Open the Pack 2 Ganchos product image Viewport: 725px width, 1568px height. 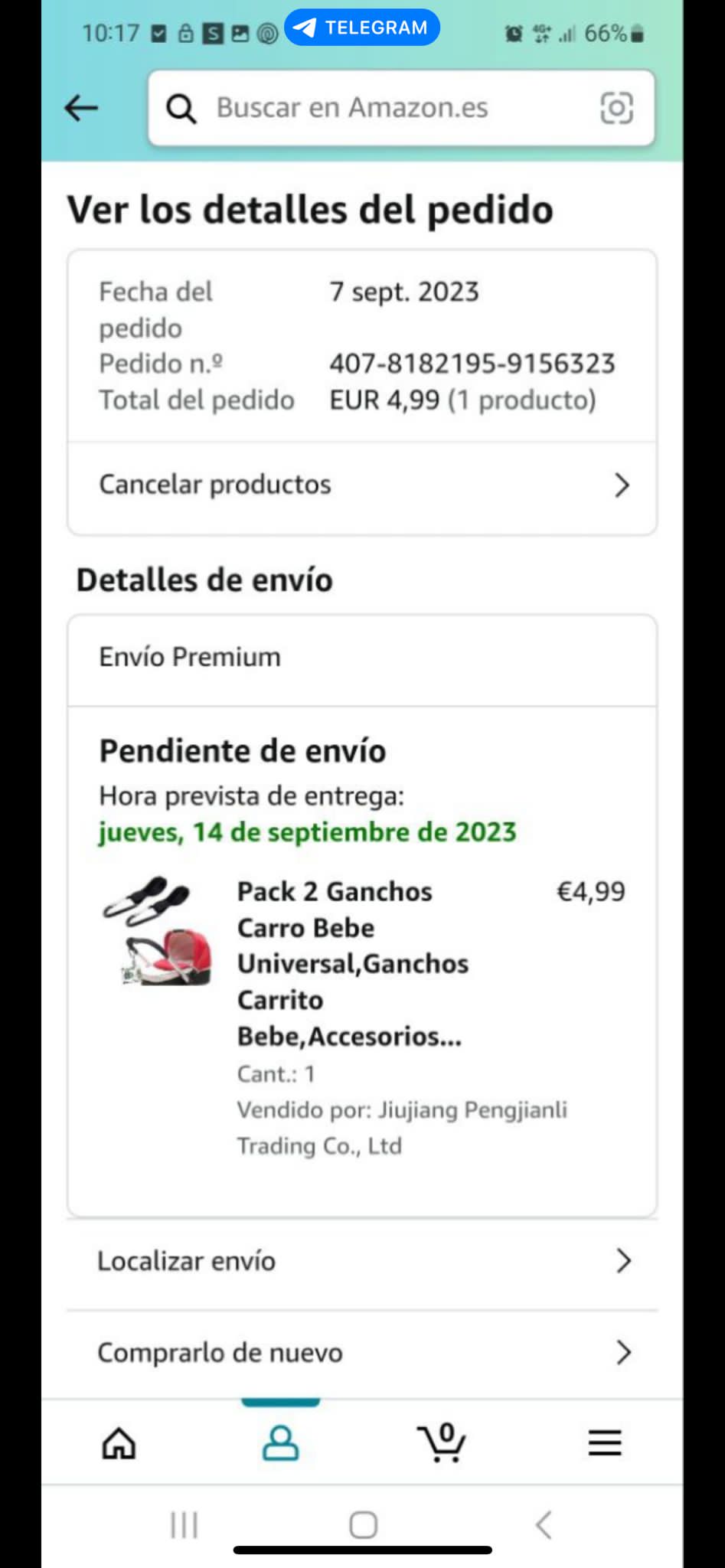point(159,931)
